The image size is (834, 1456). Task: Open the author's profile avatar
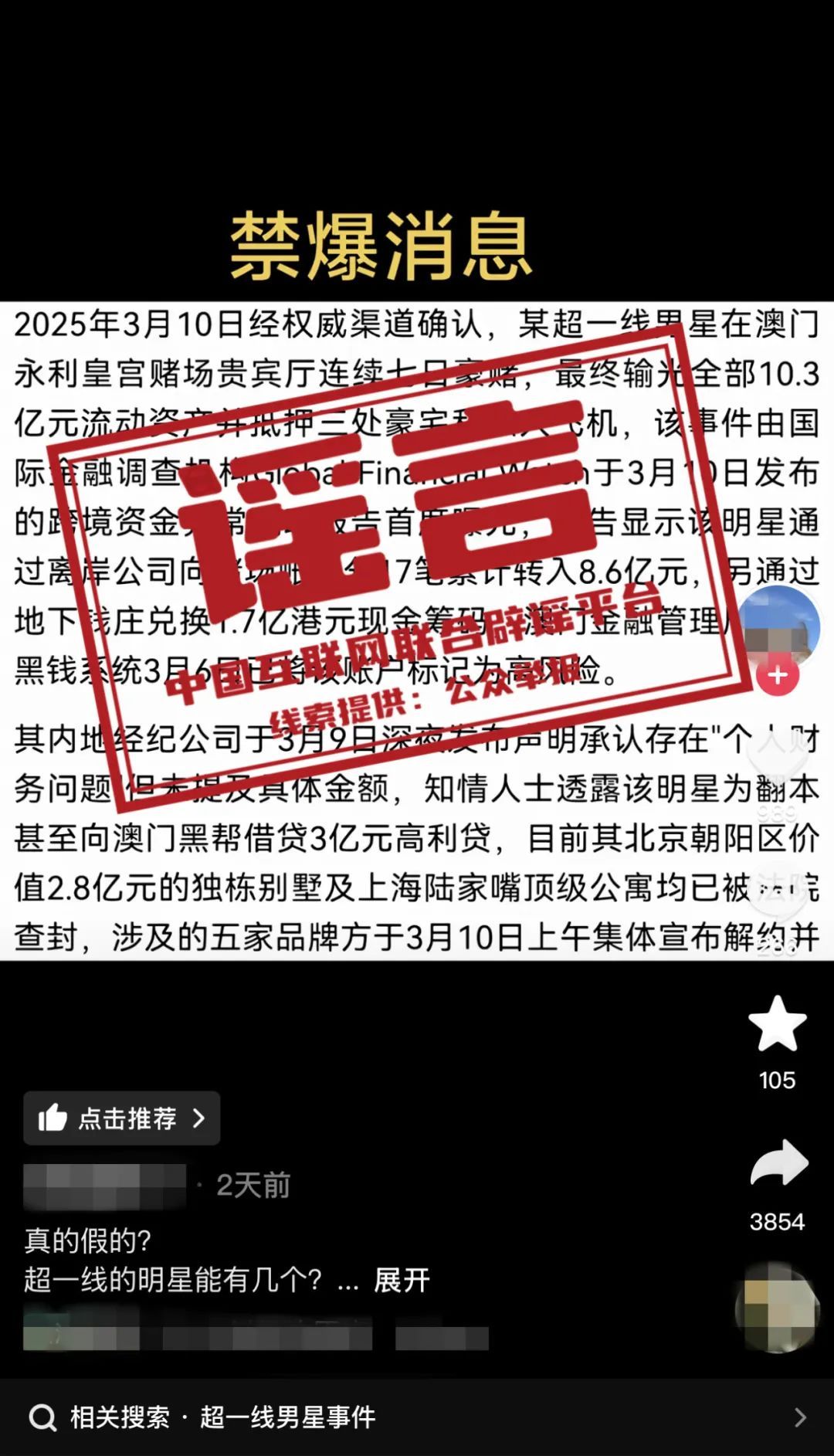pos(778,626)
